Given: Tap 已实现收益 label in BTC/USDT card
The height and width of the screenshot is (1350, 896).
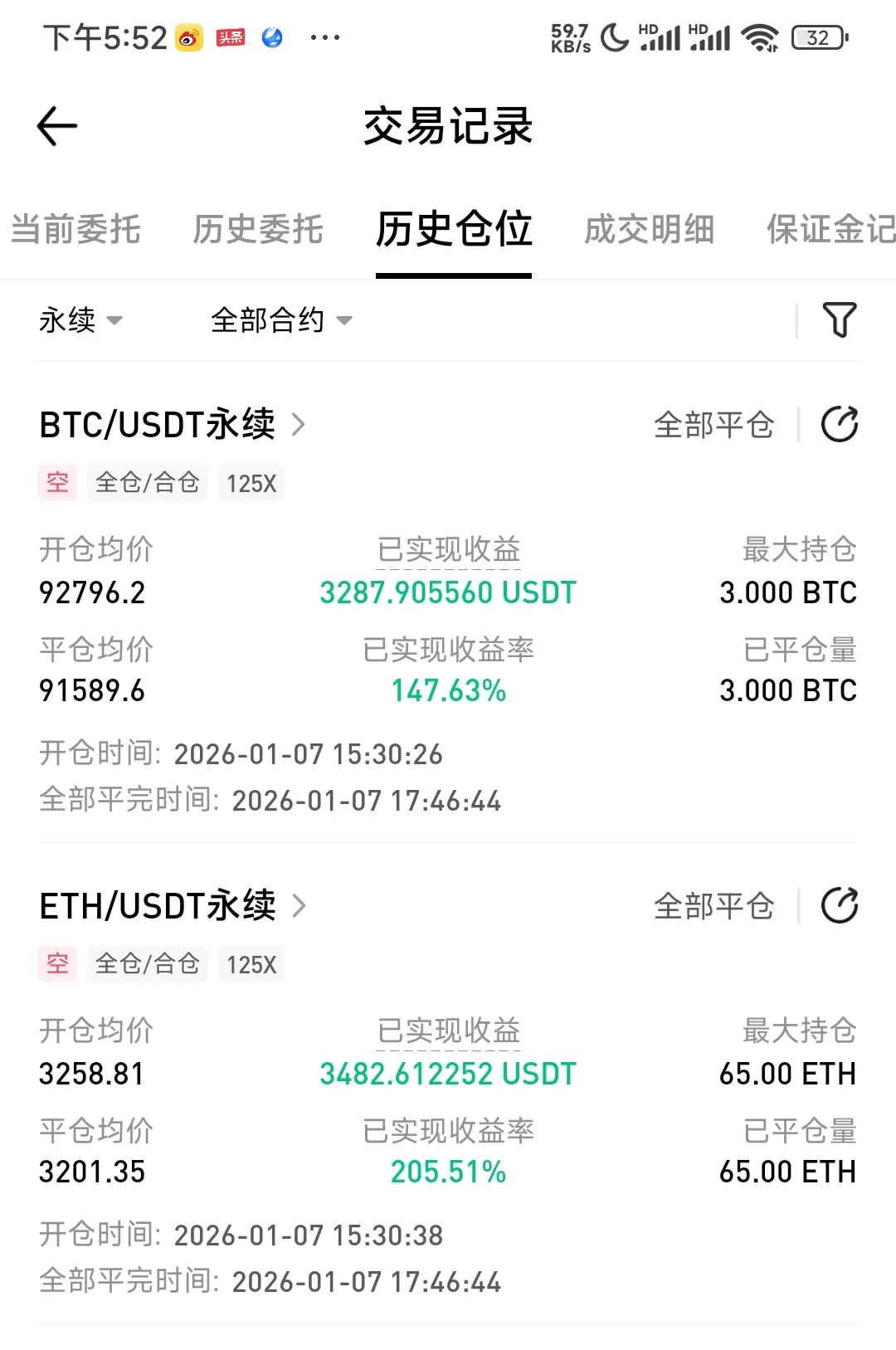Looking at the screenshot, I should point(448,549).
